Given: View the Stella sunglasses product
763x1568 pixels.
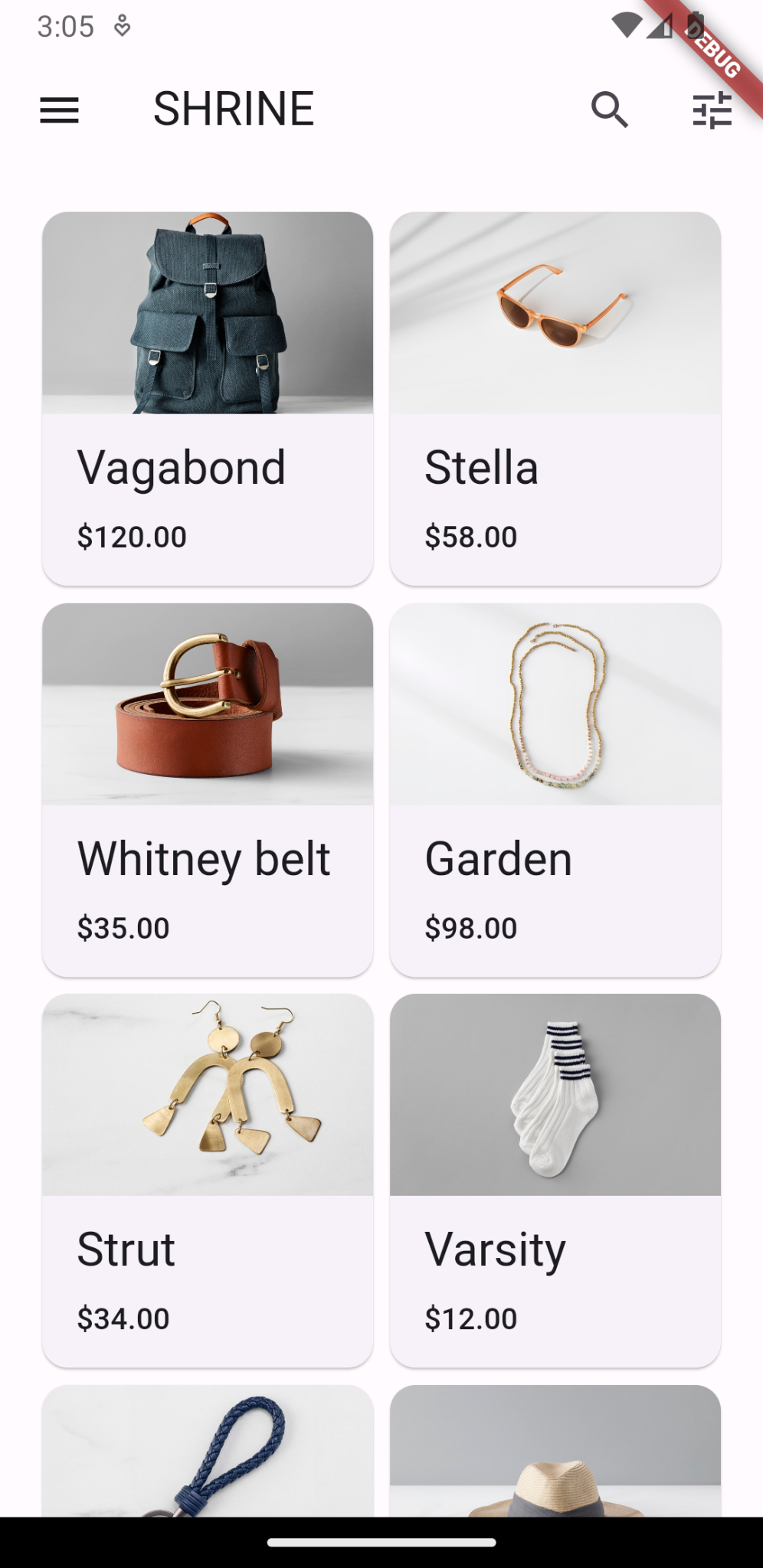Looking at the screenshot, I should click(555, 398).
